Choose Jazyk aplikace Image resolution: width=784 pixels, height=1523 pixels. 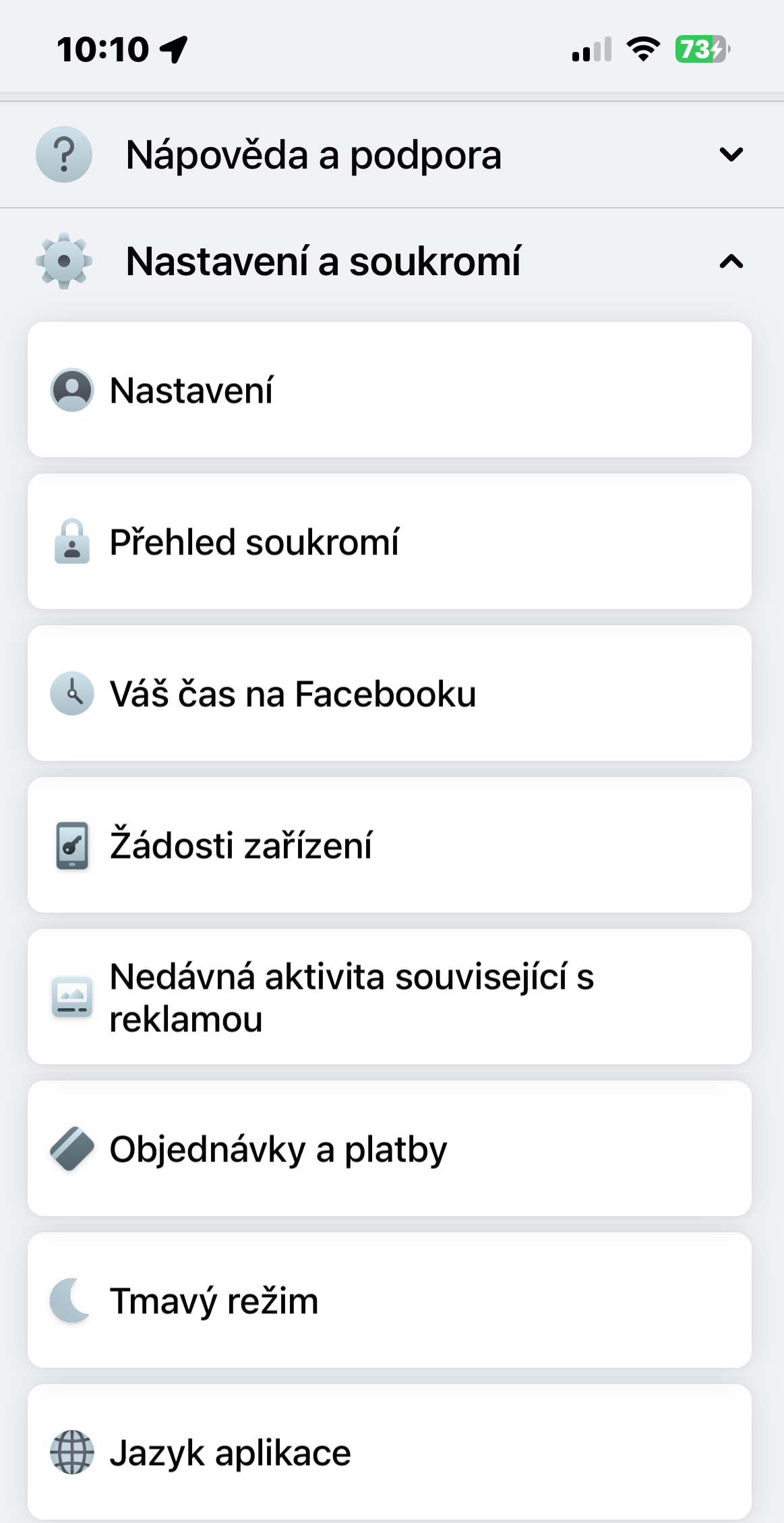pos(390,1452)
